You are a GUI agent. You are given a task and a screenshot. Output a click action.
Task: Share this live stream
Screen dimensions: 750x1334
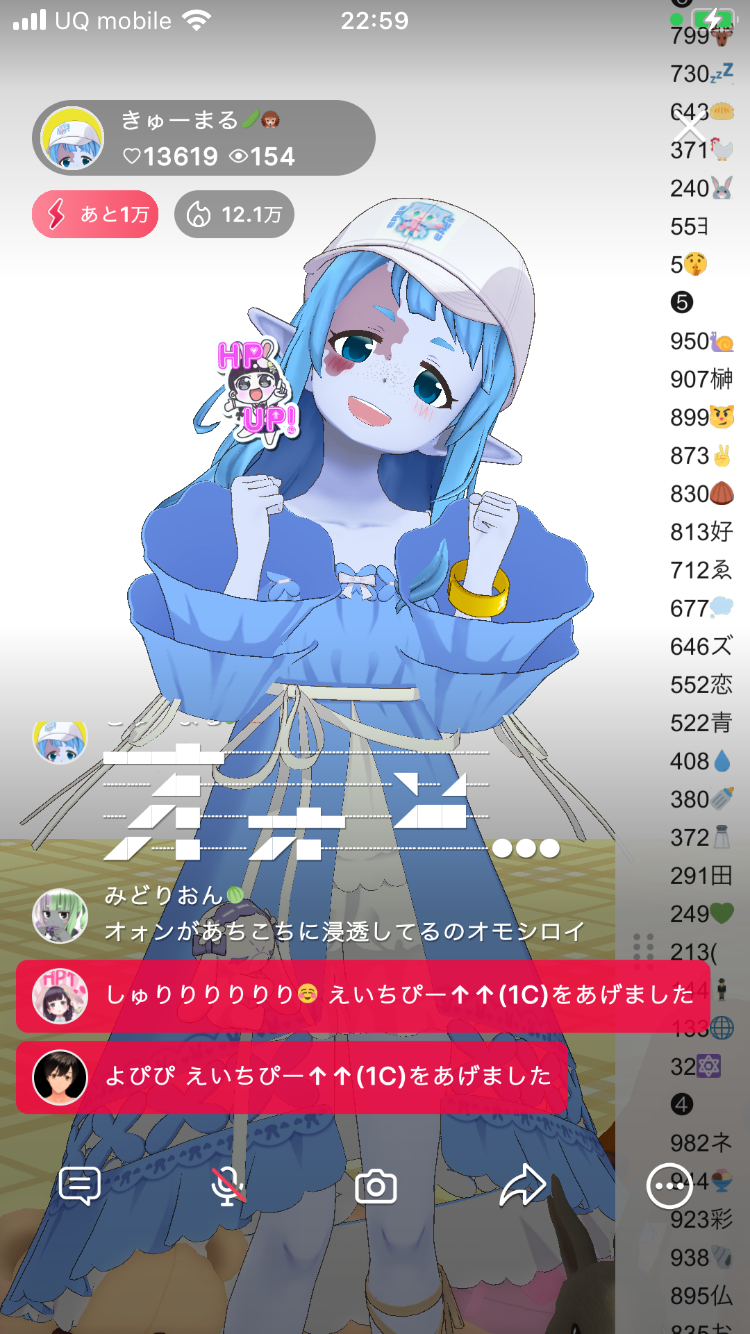tap(522, 1186)
